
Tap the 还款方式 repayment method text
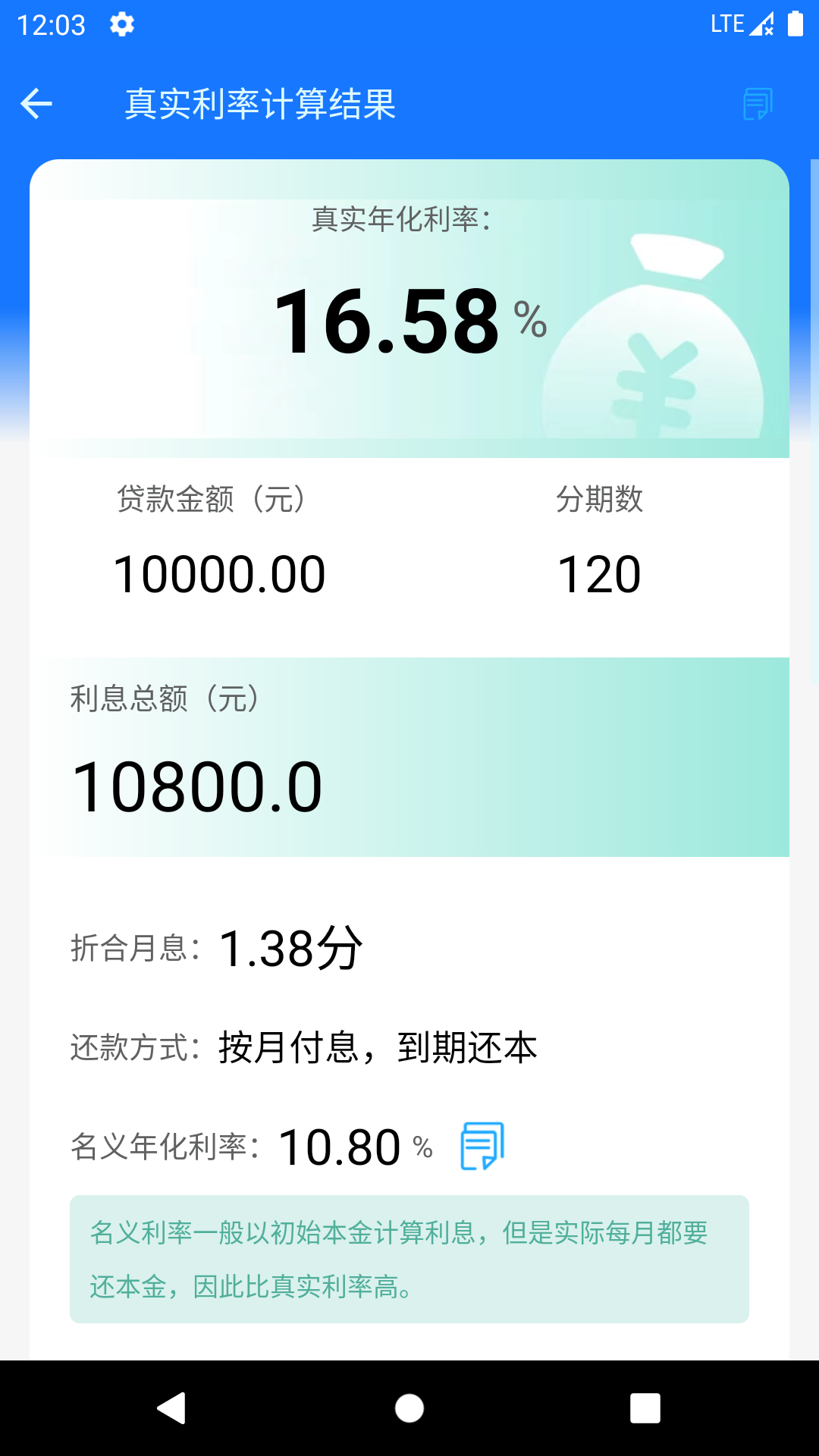[303, 1048]
